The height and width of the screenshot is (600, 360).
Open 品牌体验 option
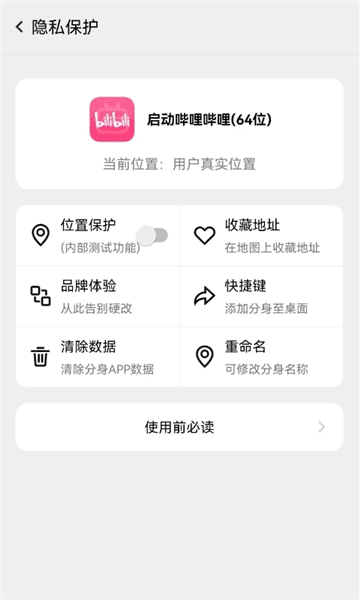pos(98,296)
